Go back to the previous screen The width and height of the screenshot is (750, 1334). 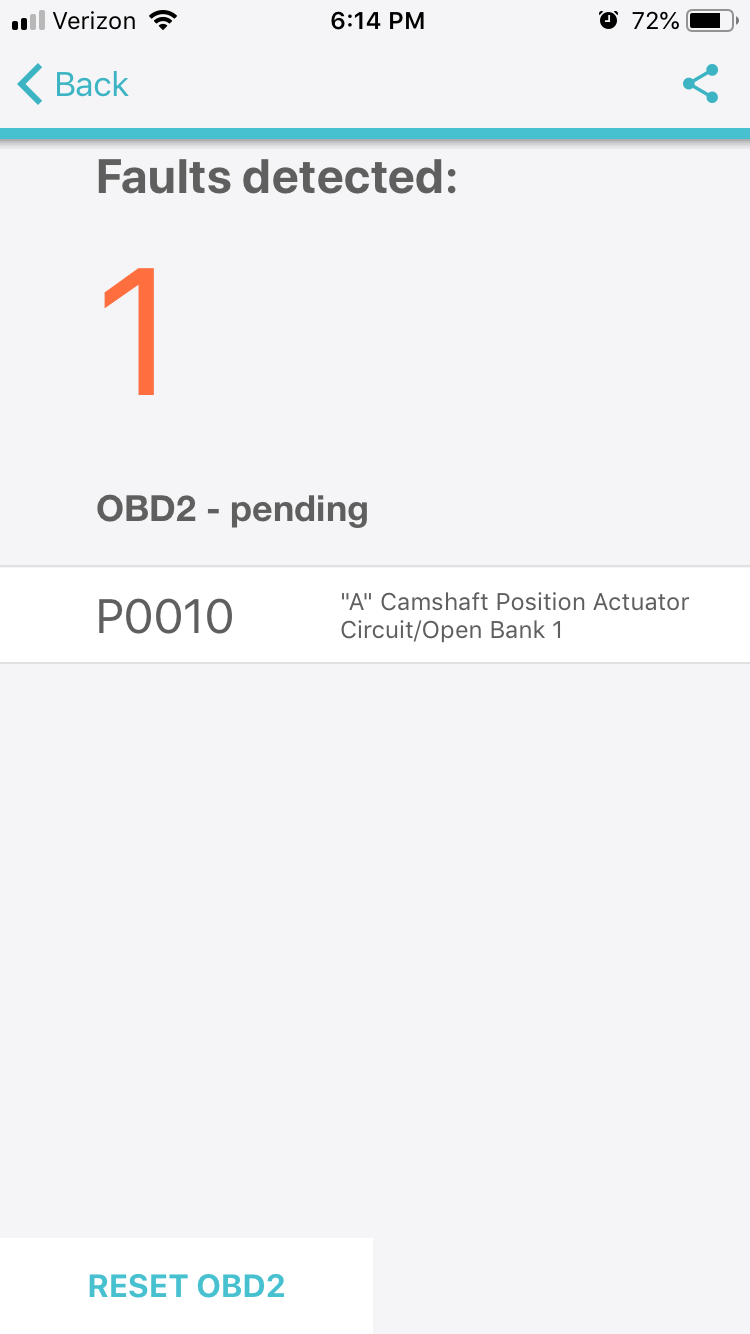point(73,85)
